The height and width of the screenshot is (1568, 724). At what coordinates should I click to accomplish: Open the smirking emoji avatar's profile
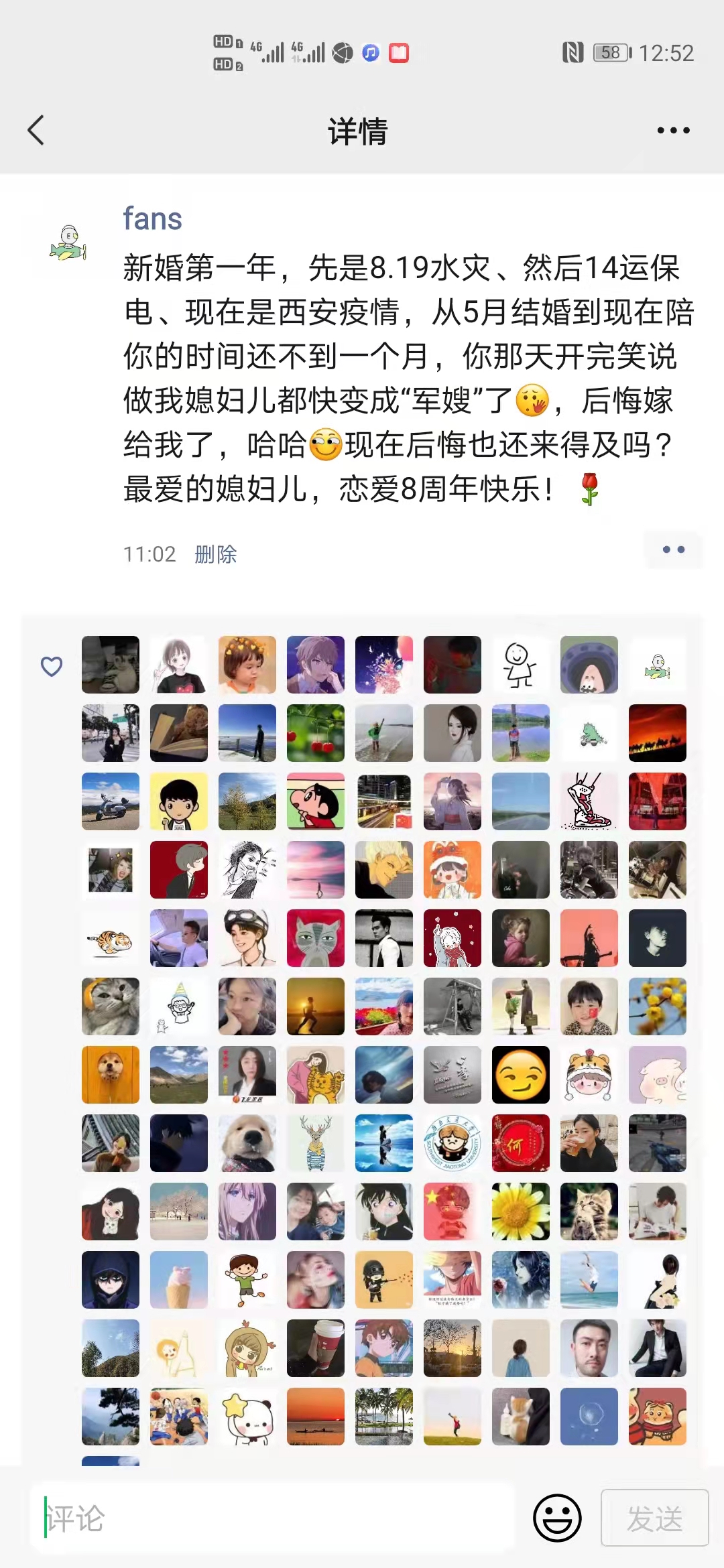(x=521, y=1075)
